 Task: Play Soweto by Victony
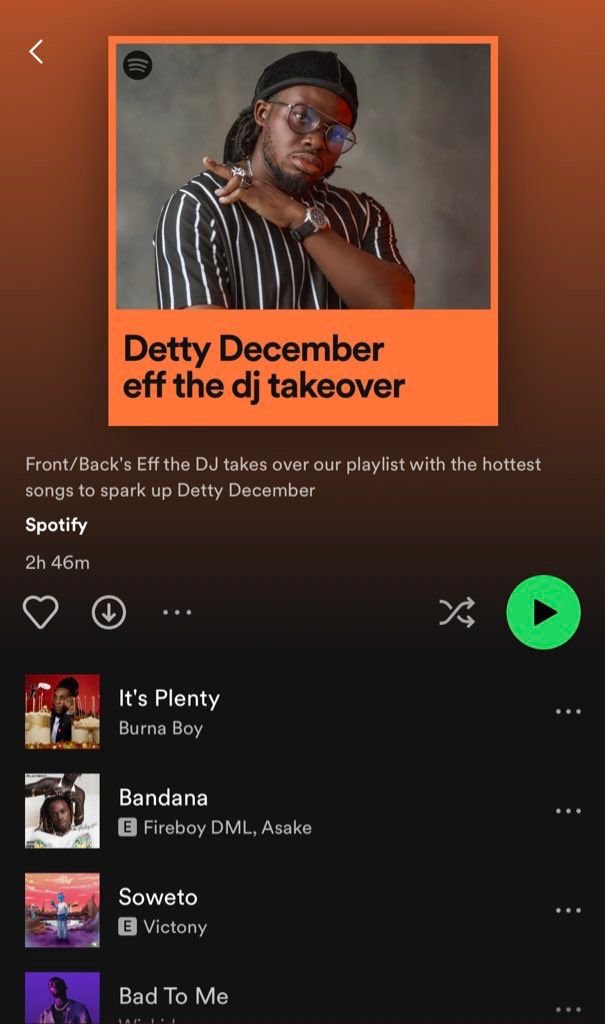158,910
